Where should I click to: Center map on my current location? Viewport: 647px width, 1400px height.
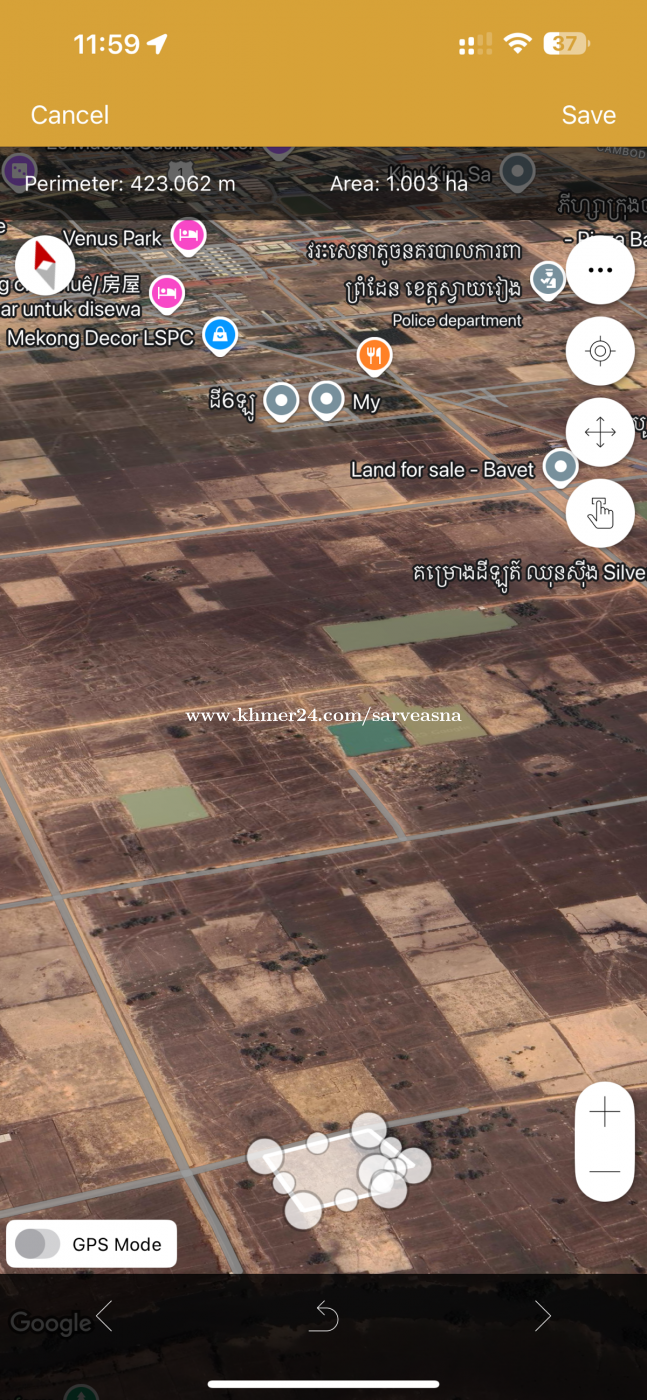pos(600,351)
